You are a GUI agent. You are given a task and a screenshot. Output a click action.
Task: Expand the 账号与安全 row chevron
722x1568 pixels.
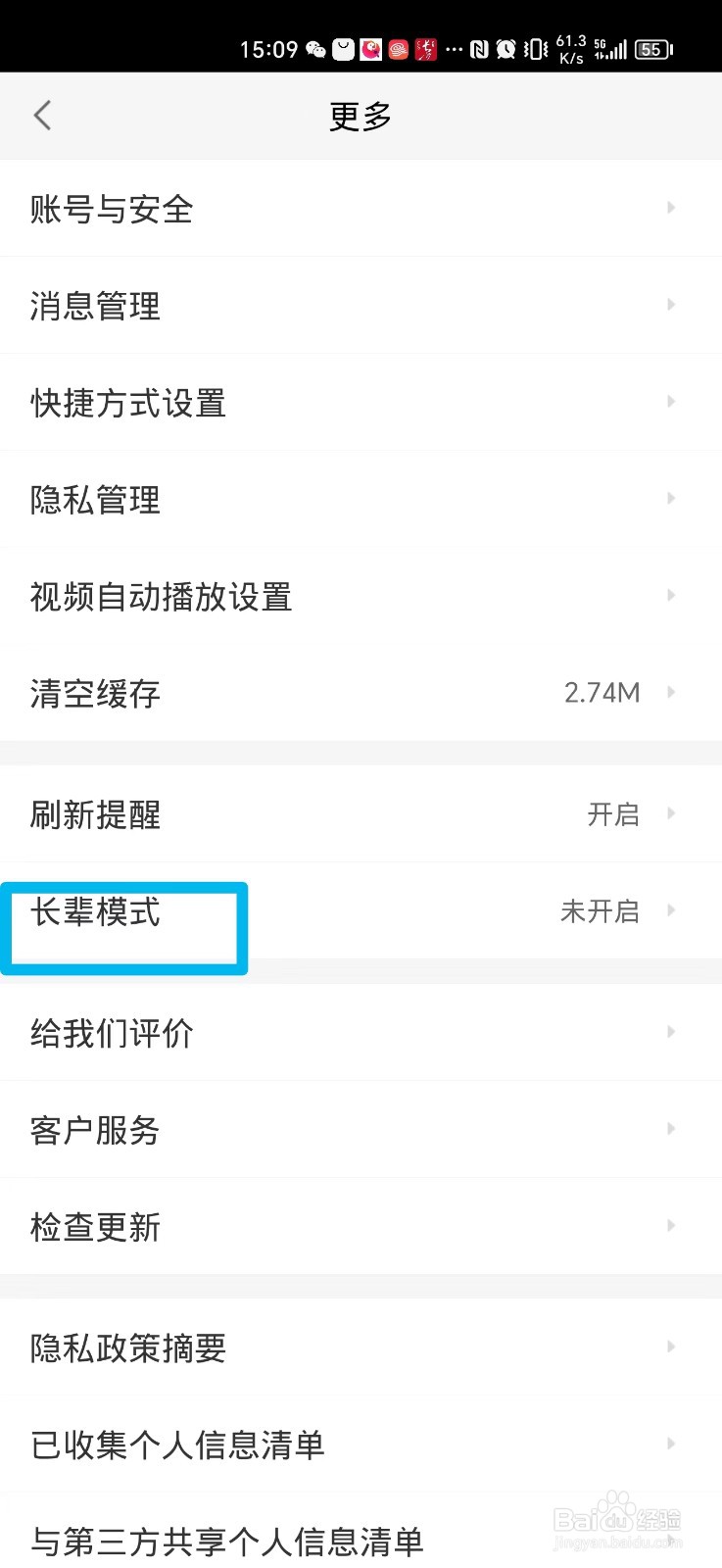click(670, 208)
